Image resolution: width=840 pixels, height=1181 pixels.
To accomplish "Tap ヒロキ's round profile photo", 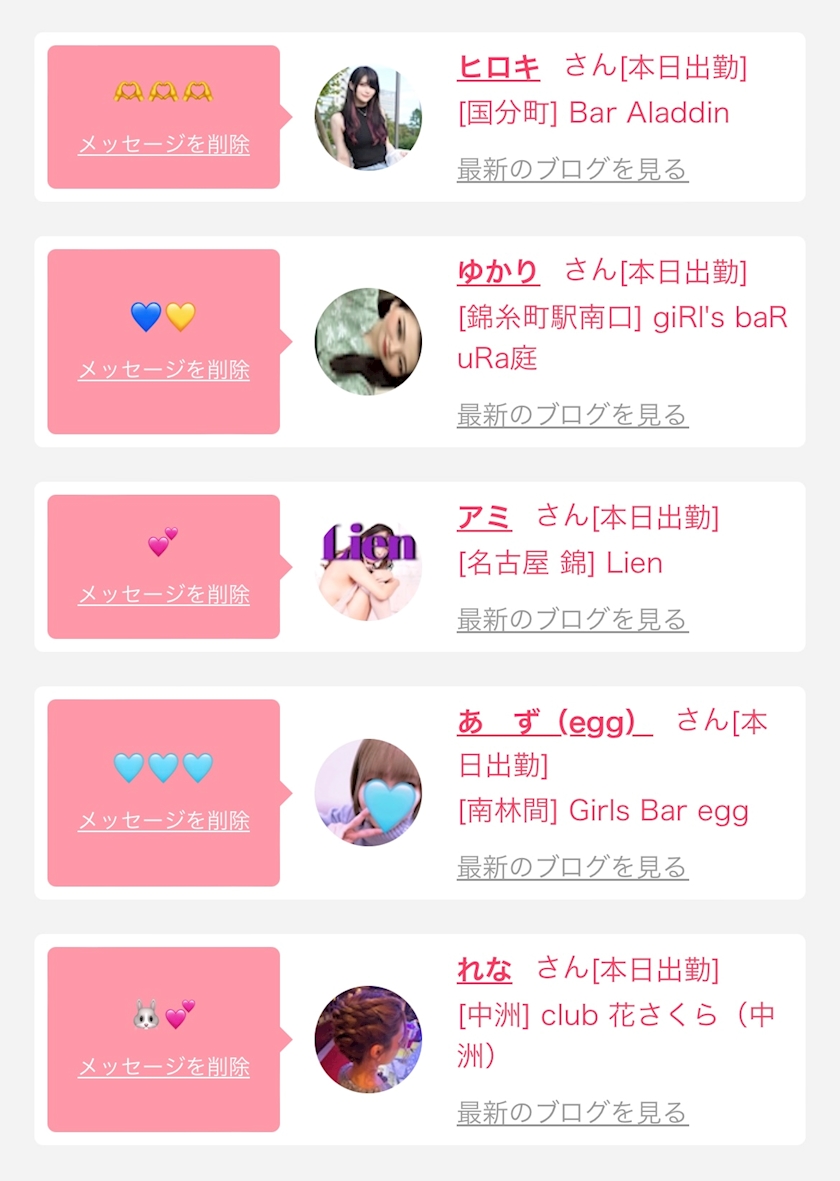I will click(x=368, y=117).
